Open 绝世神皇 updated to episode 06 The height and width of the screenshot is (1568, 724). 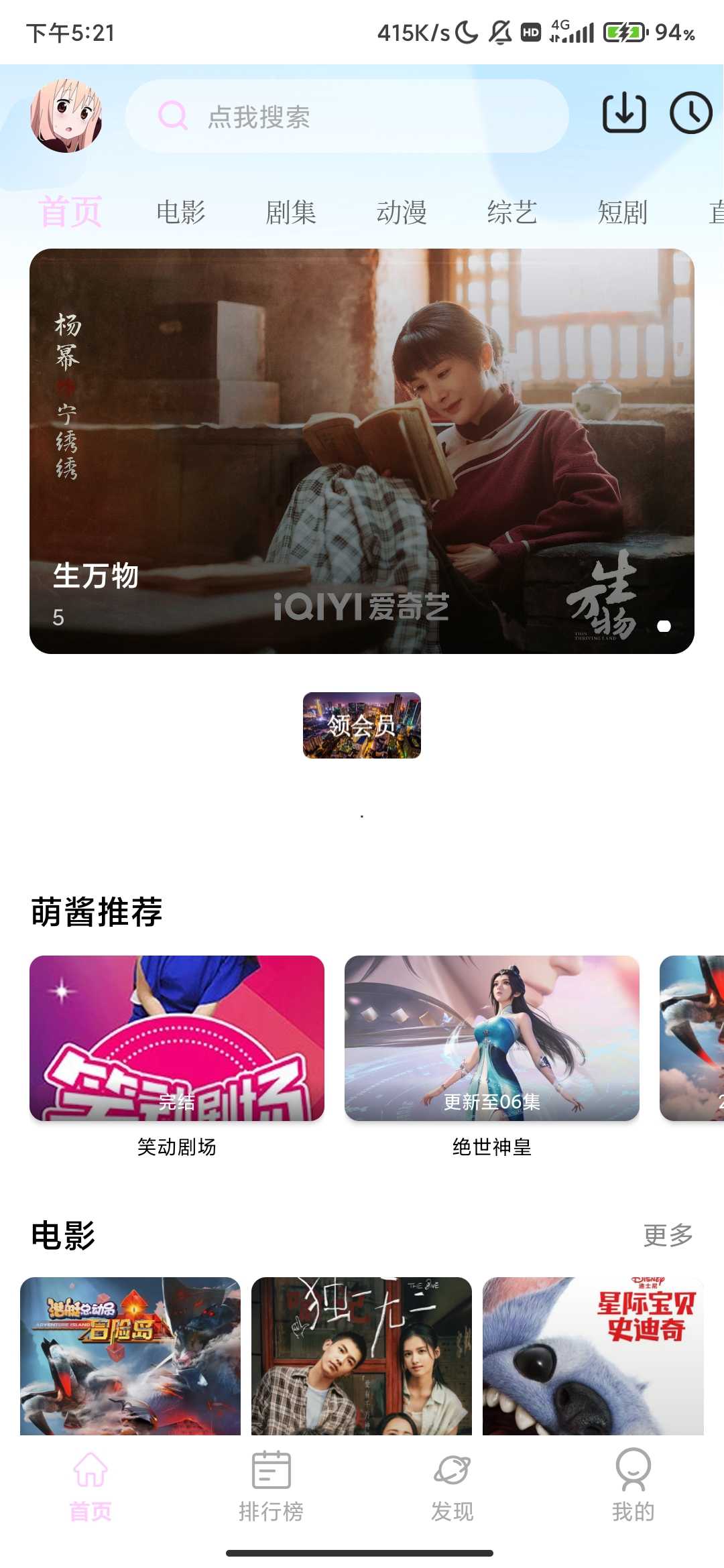491,1035
